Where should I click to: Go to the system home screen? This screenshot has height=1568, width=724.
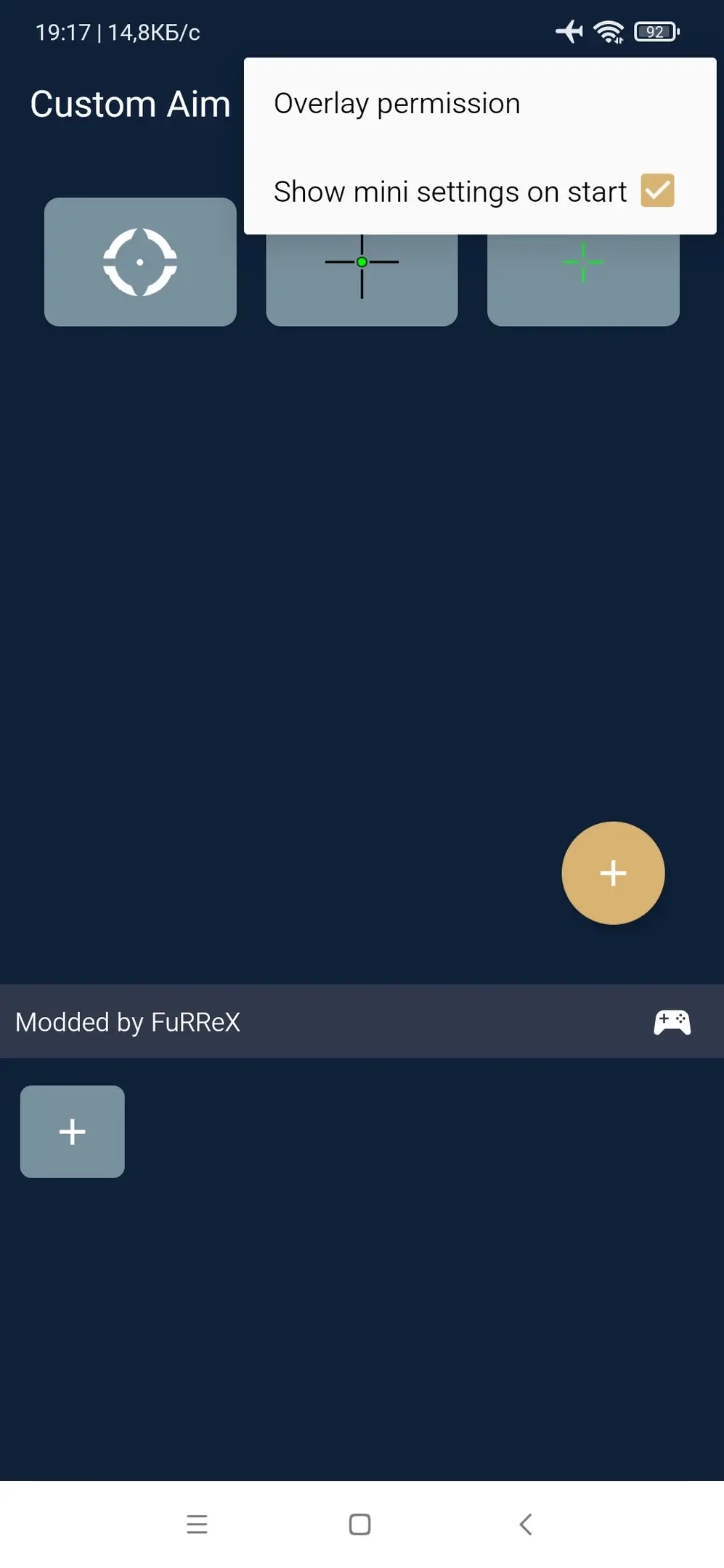(x=360, y=1524)
